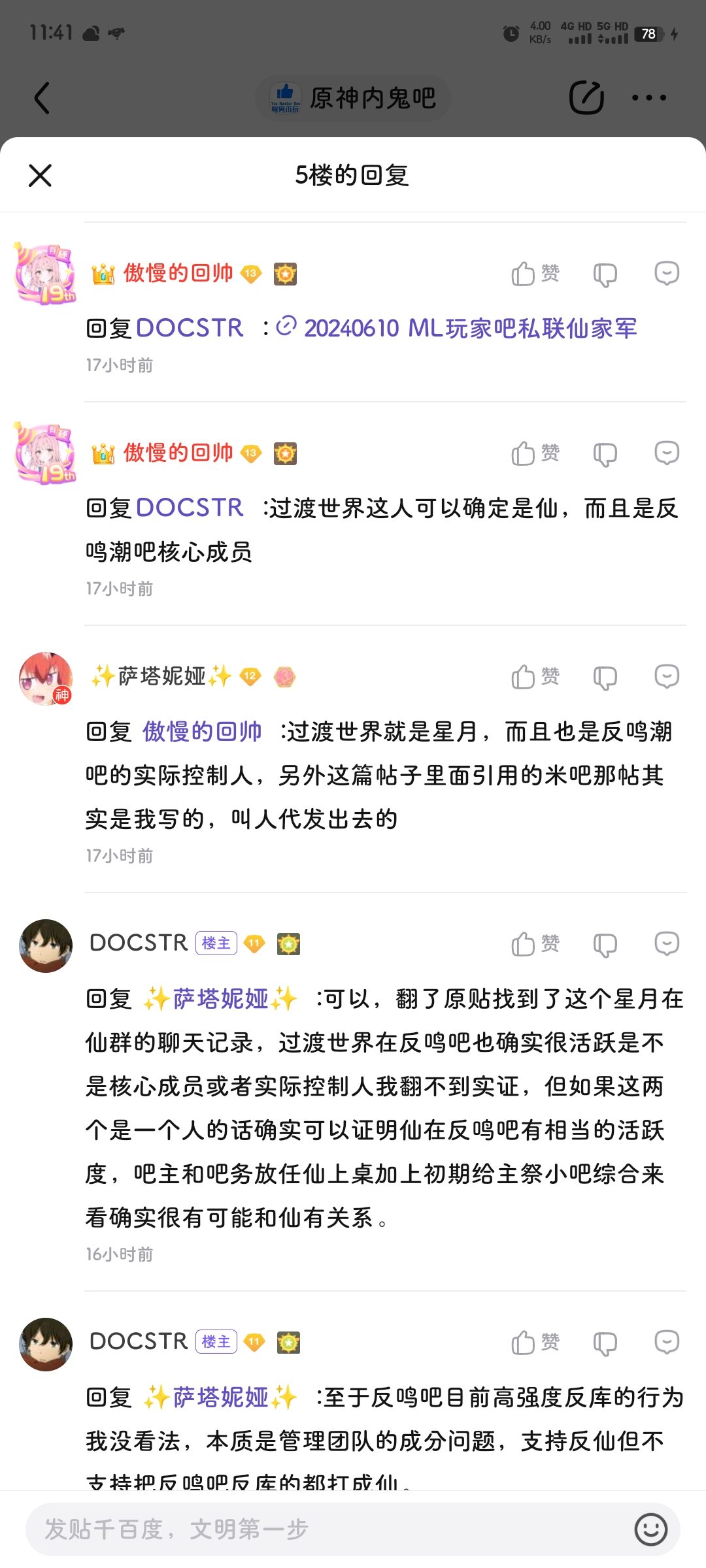The height and width of the screenshot is (1568, 706).
Task: Go back with the top-left arrow
Action: coord(42,98)
